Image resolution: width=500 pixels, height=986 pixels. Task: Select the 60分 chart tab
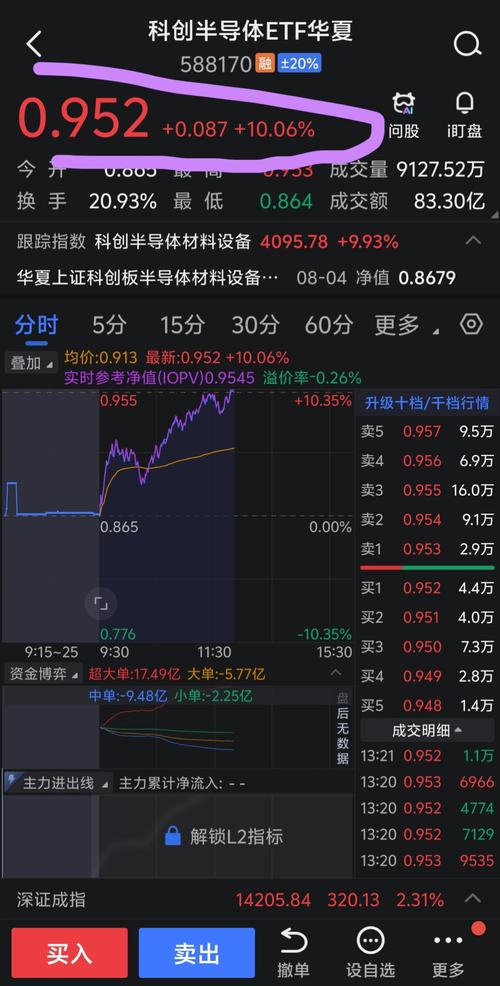(329, 325)
